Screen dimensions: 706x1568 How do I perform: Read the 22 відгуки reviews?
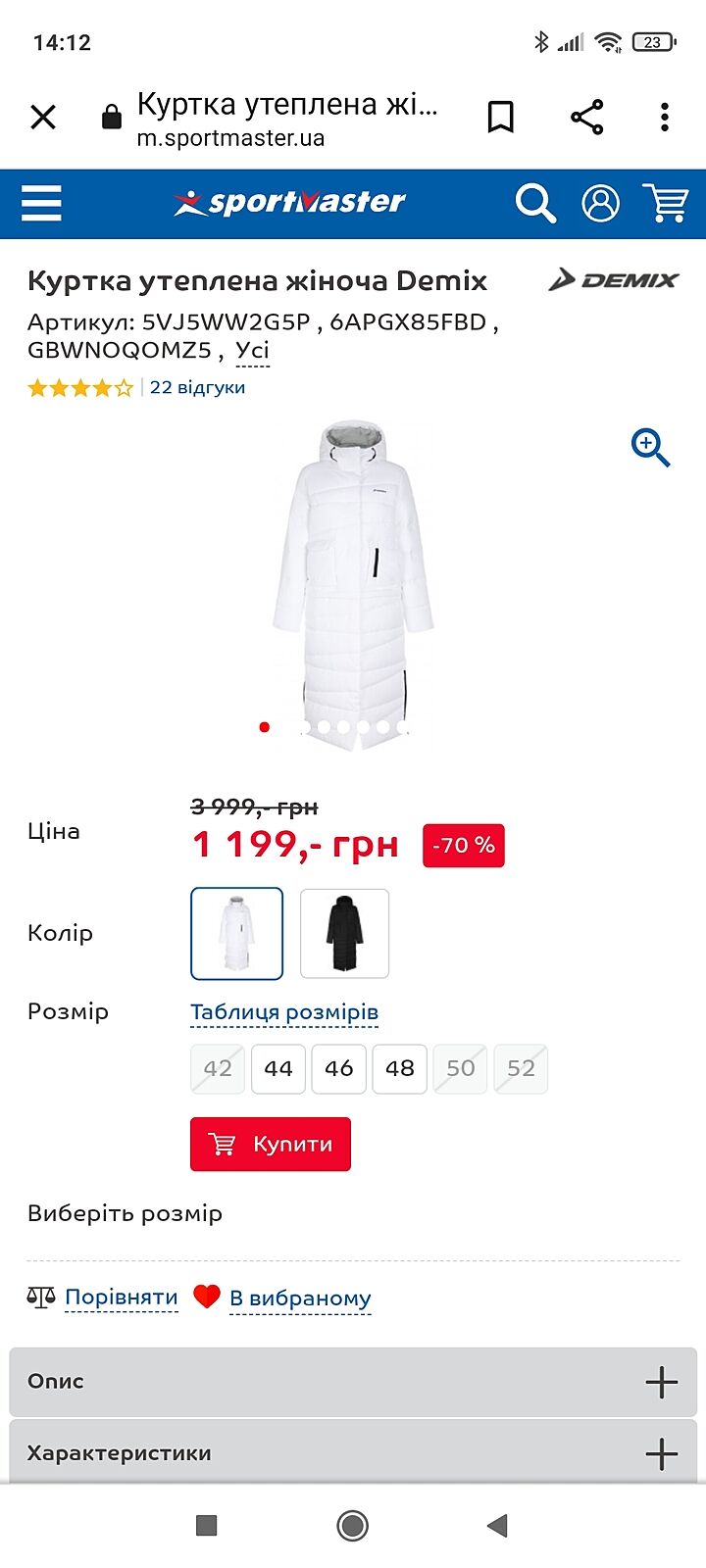(197, 387)
